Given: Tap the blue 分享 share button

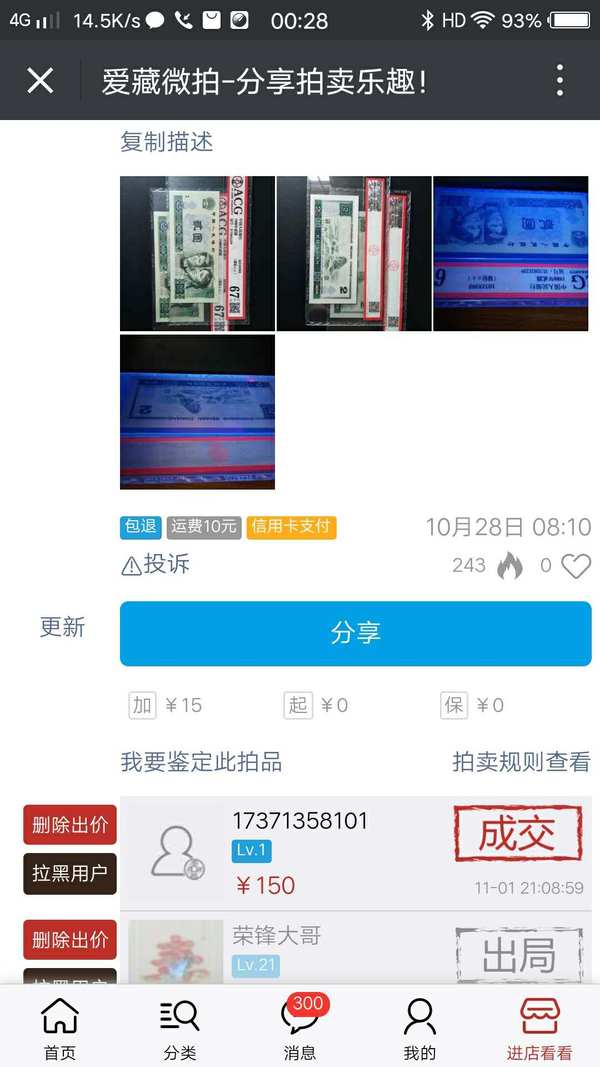Looking at the screenshot, I should click(x=355, y=633).
